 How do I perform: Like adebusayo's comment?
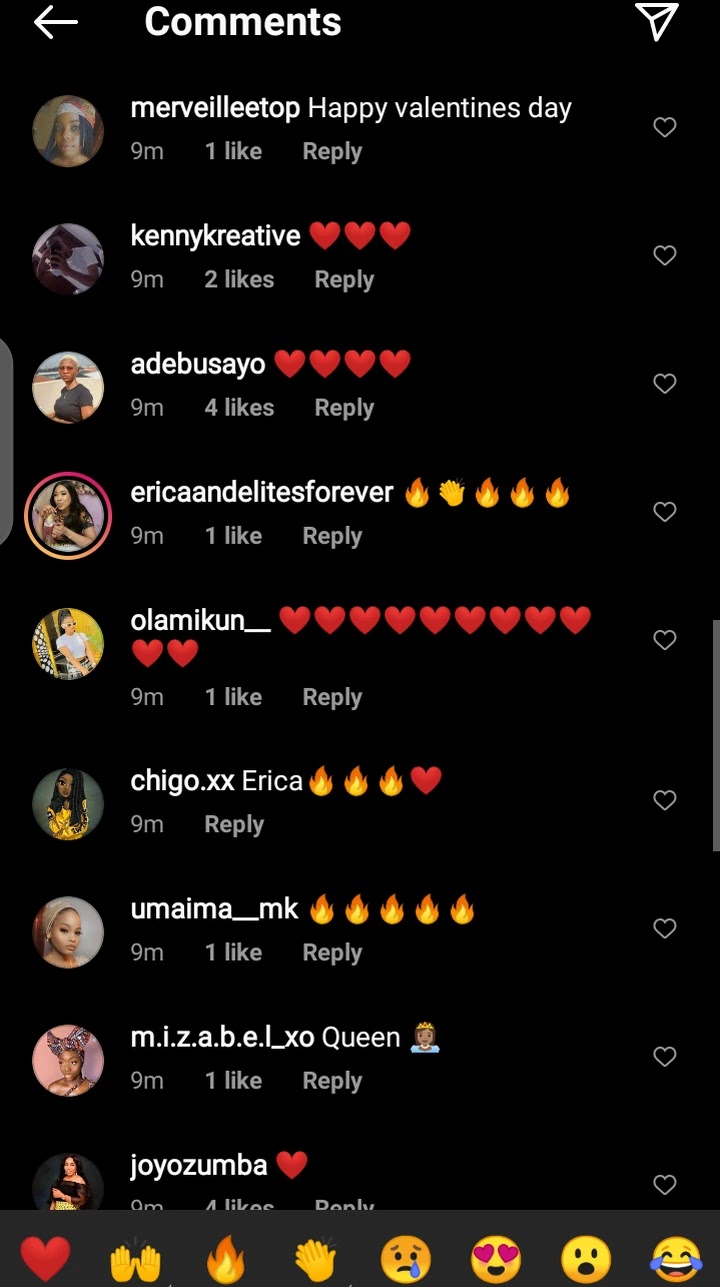(x=665, y=383)
